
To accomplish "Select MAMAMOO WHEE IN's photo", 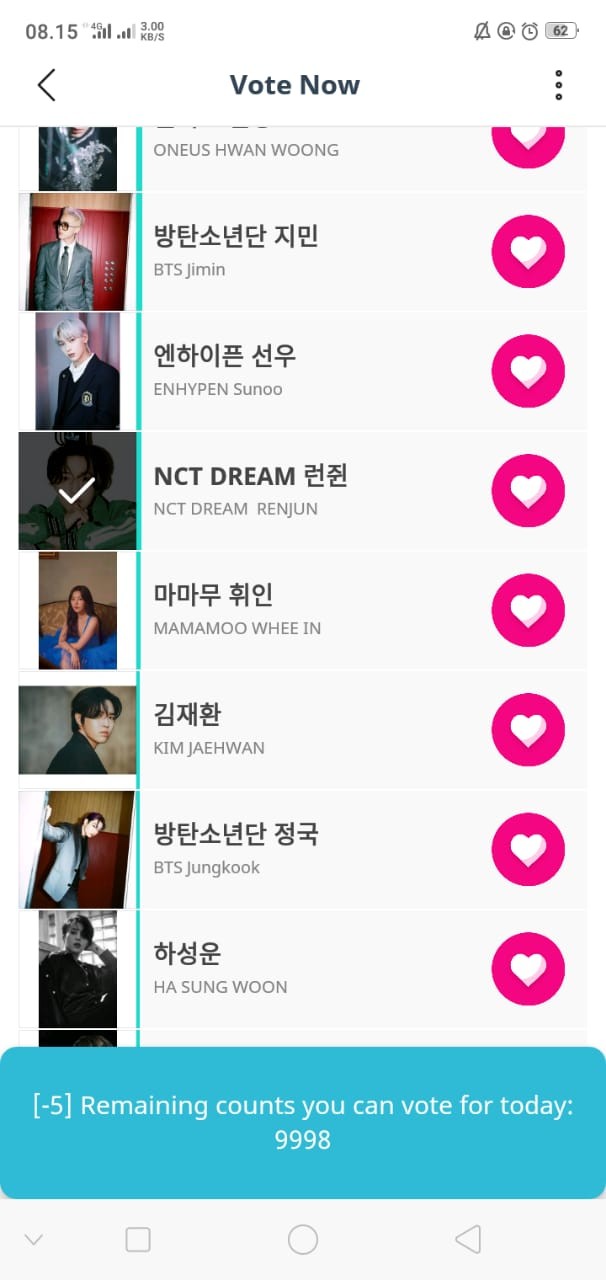I will (77, 610).
